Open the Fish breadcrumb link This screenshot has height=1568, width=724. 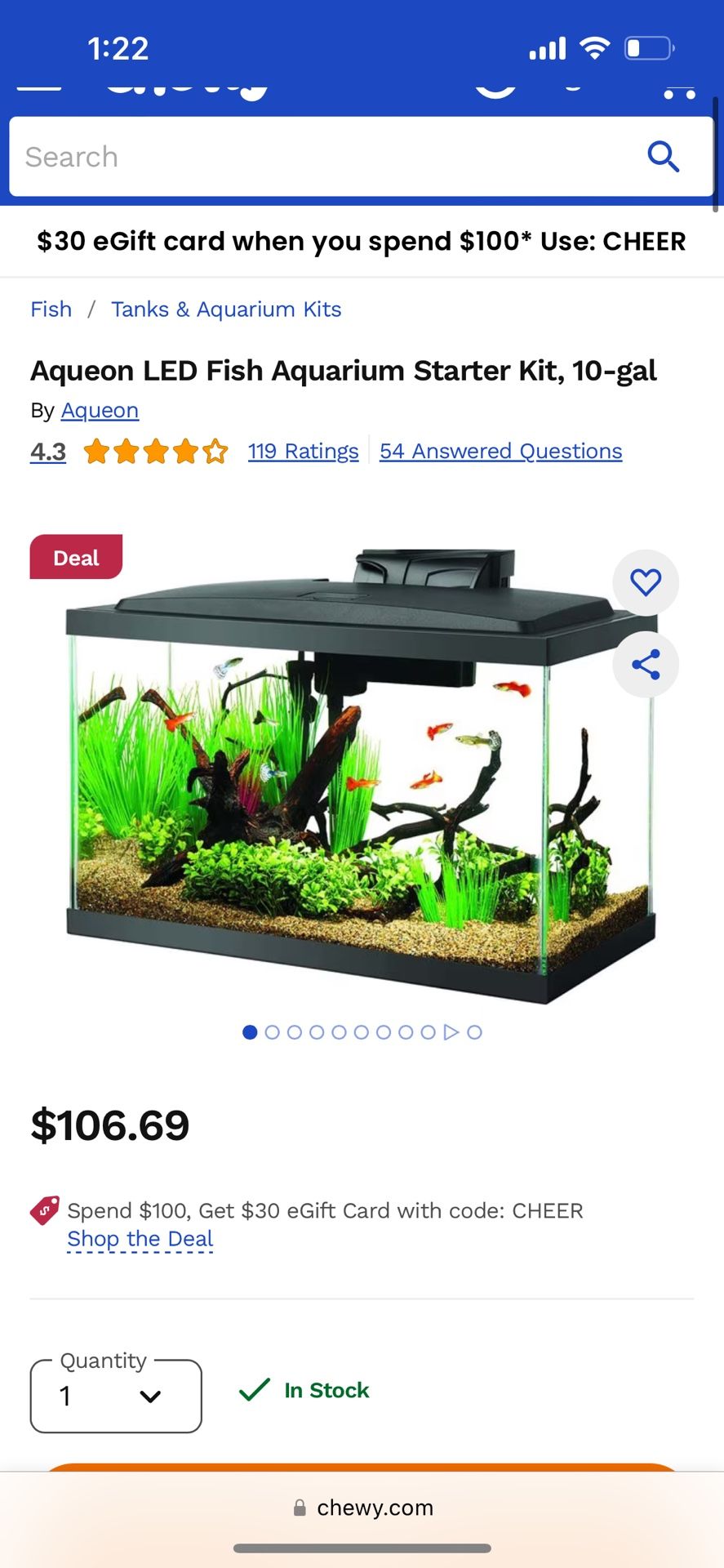(x=51, y=310)
